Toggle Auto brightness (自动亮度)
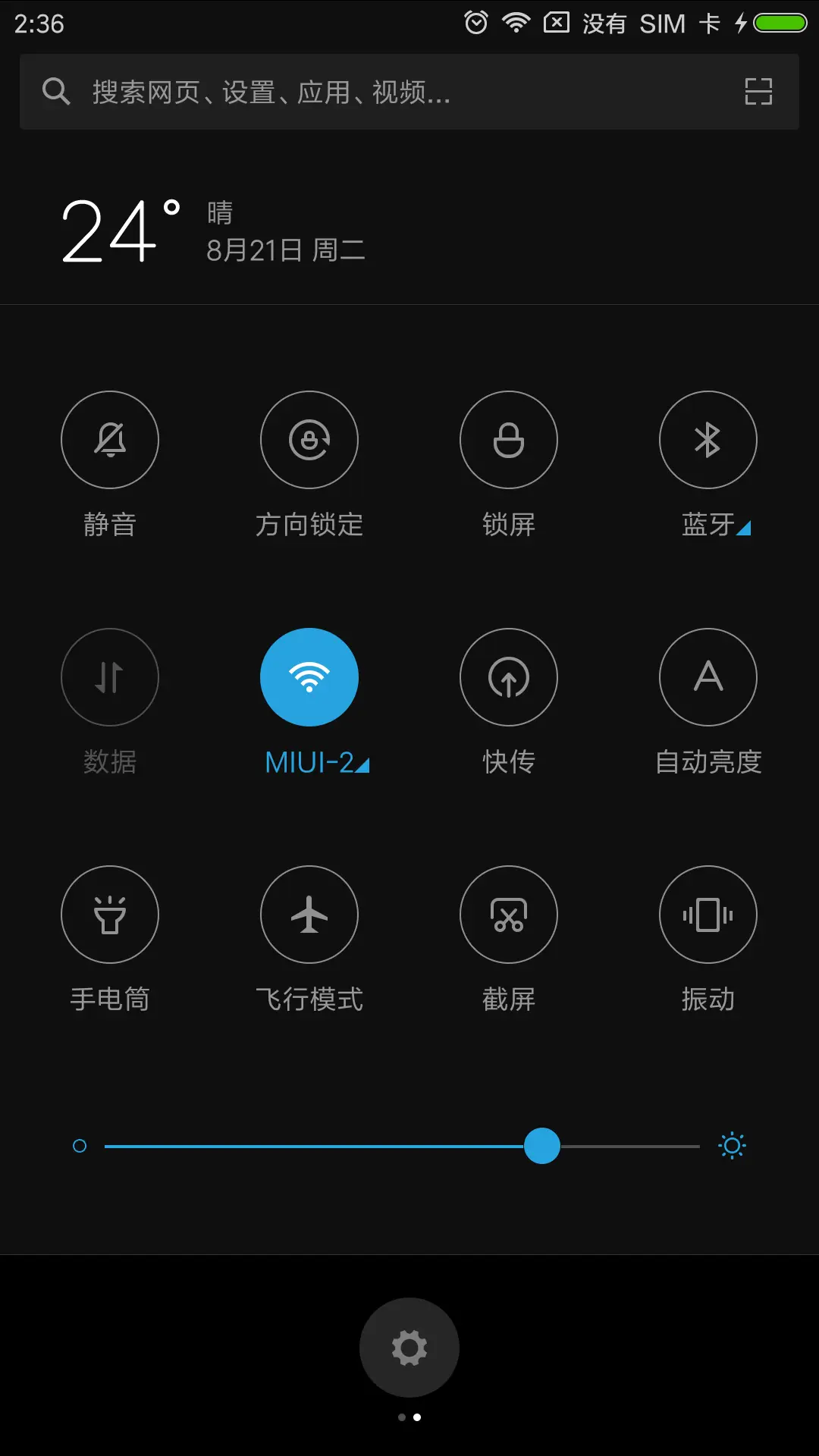The width and height of the screenshot is (819, 1456). click(x=708, y=677)
